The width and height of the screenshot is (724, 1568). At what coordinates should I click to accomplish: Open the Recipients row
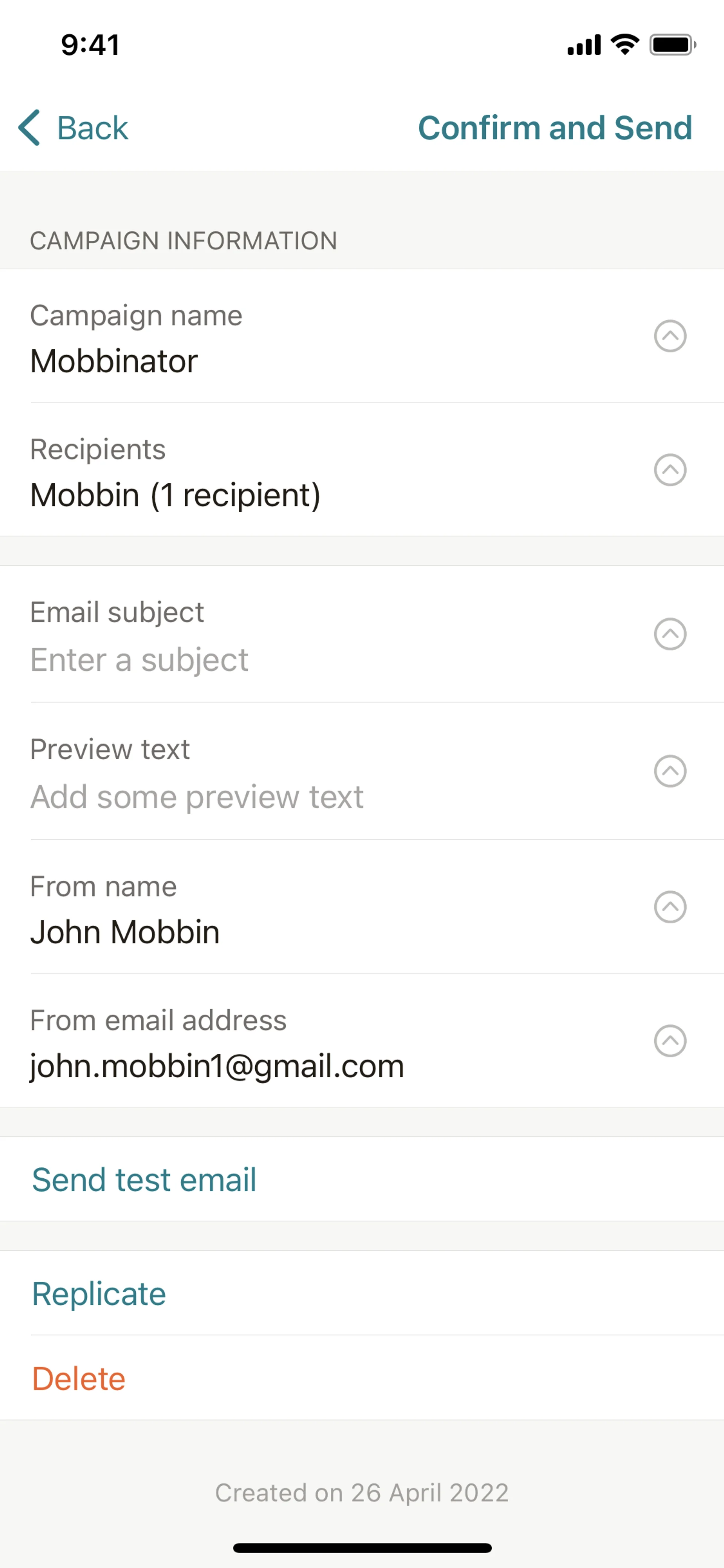pos(361,470)
